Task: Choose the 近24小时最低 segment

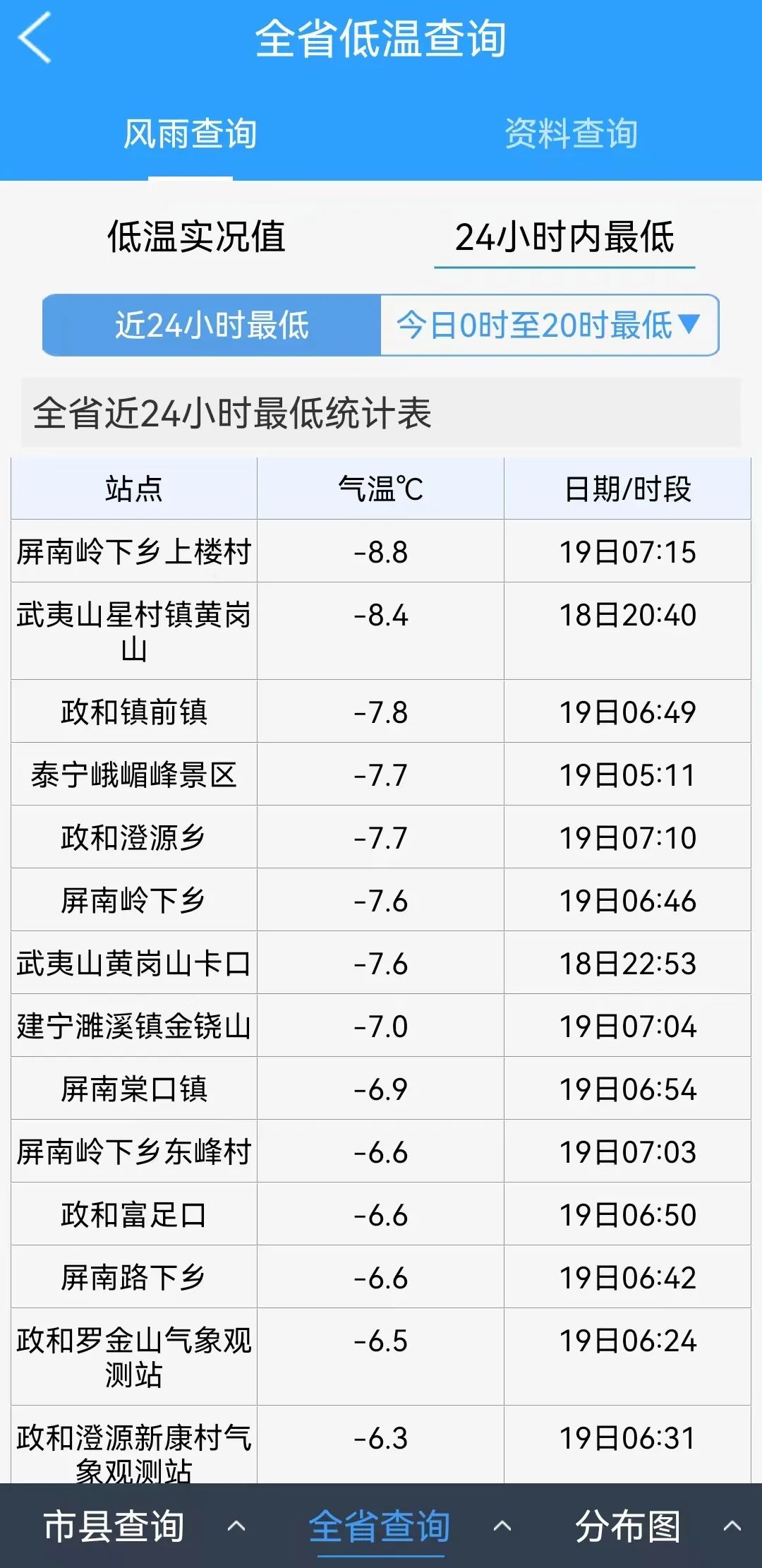Action: coord(212,325)
